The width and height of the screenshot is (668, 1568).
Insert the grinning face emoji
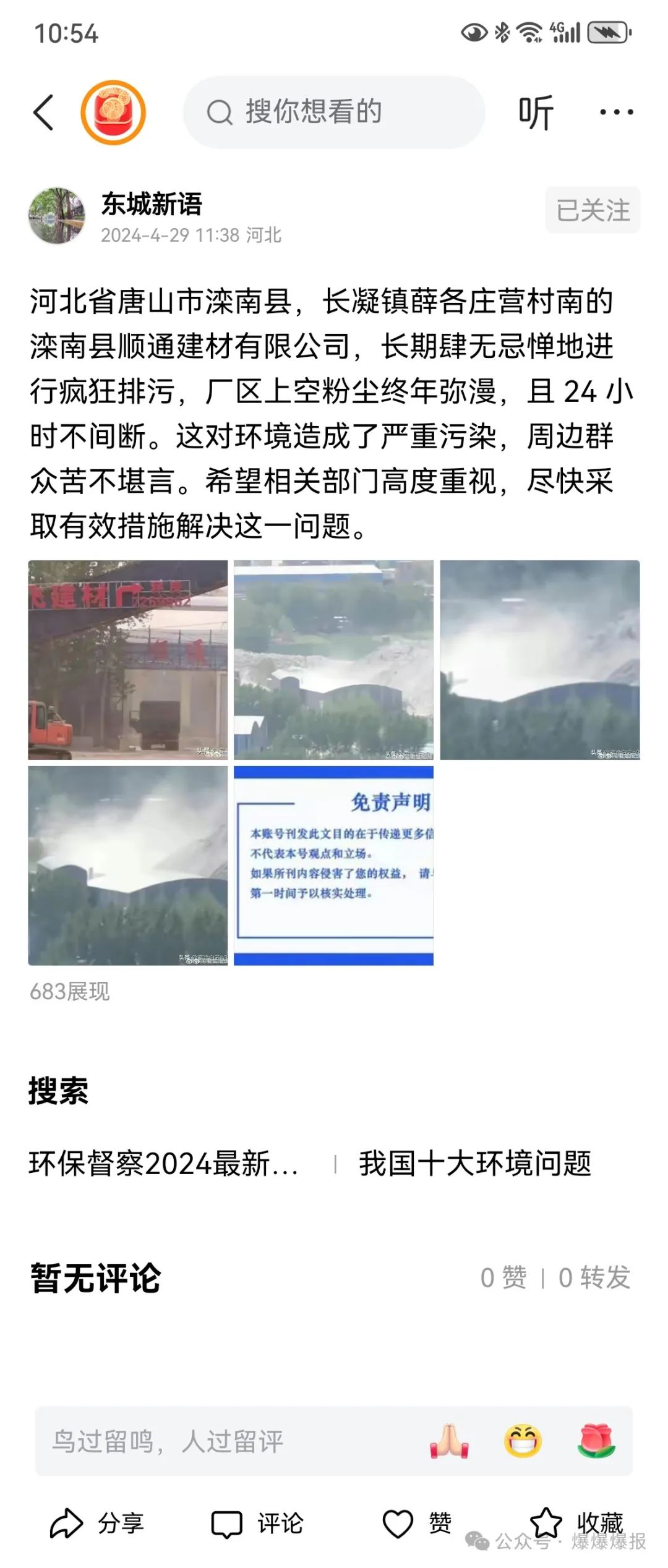[523, 1441]
